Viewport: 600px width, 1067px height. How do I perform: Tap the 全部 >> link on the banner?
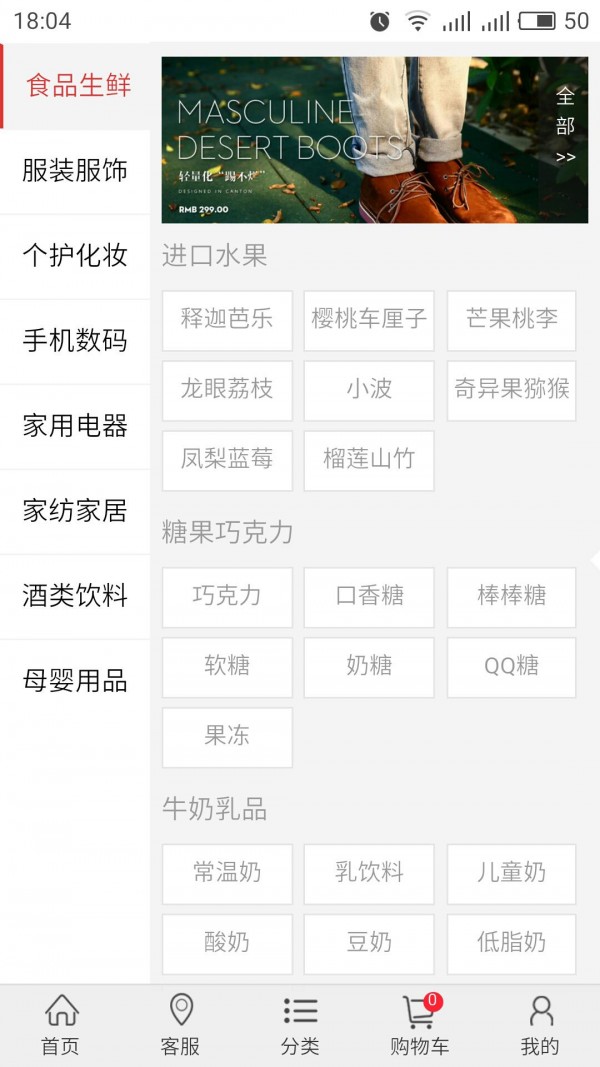coord(566,126)
